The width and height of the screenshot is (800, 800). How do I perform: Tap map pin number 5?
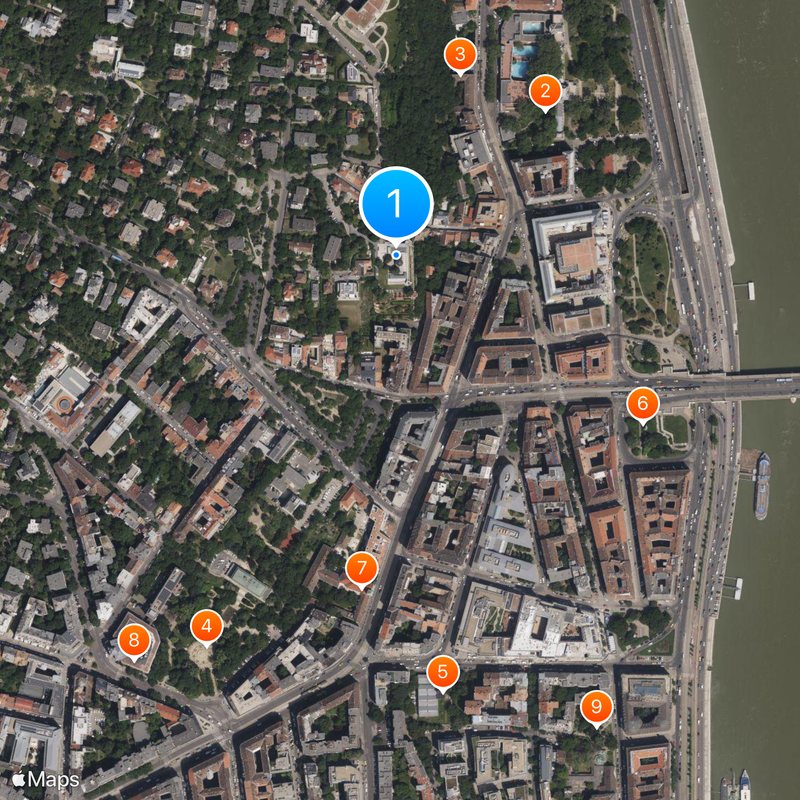tap(443, 672)
